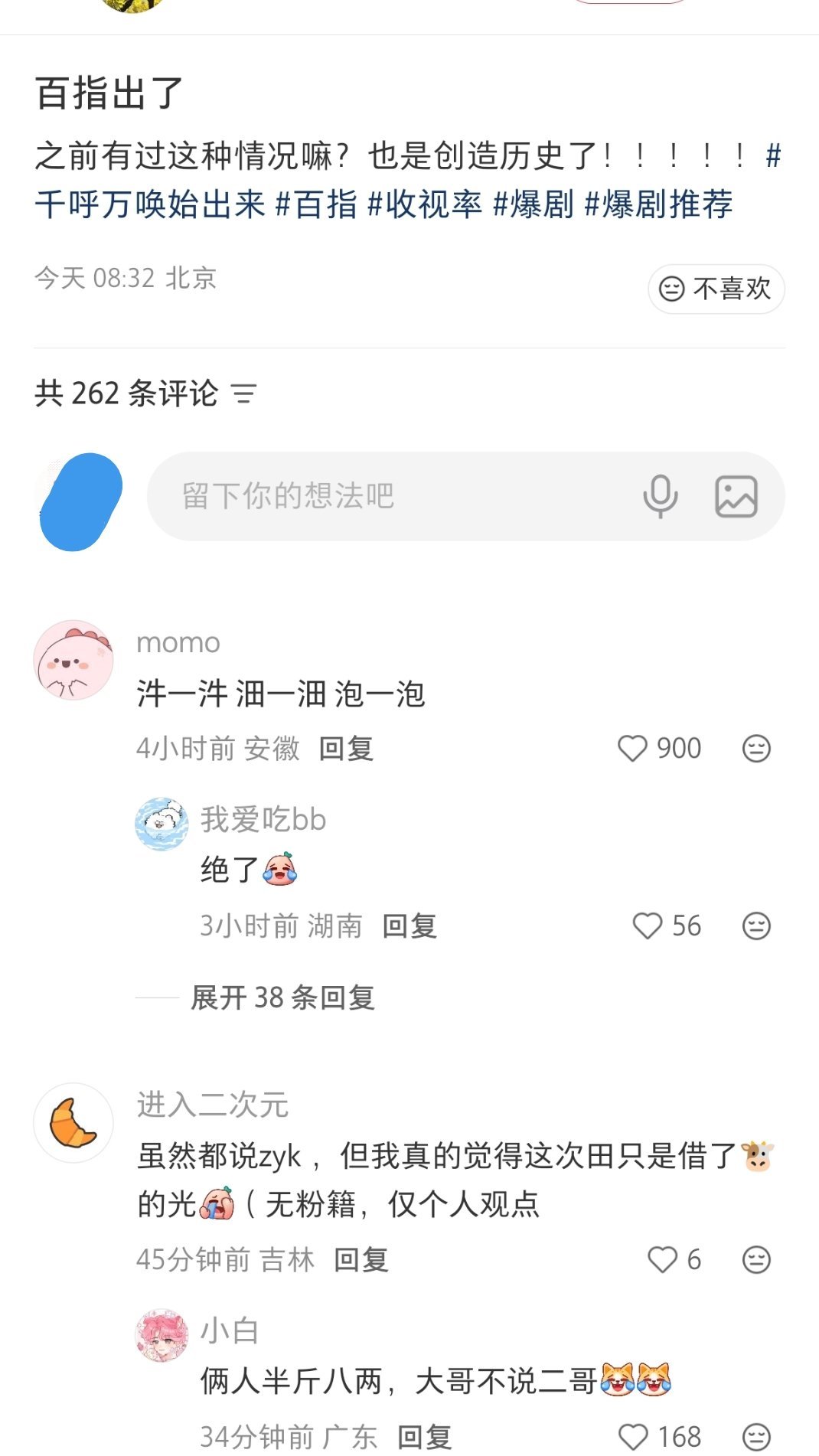Tap the emoji reaction icon beside momo's comment
The image size is (819, 1456).
pyautogui.click(x=757, y=749)
